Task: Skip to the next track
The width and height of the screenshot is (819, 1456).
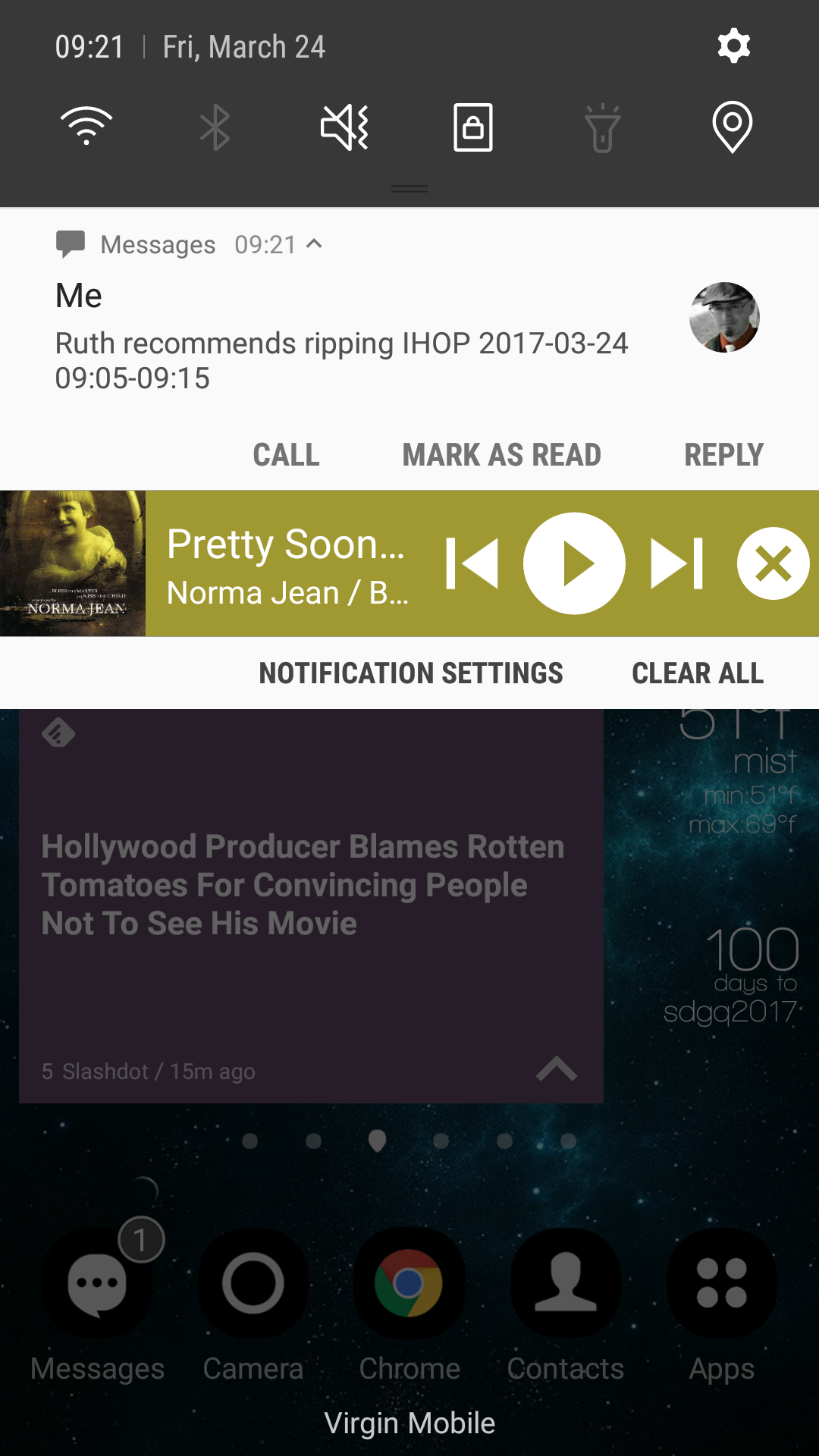Action: click(677, 563)
